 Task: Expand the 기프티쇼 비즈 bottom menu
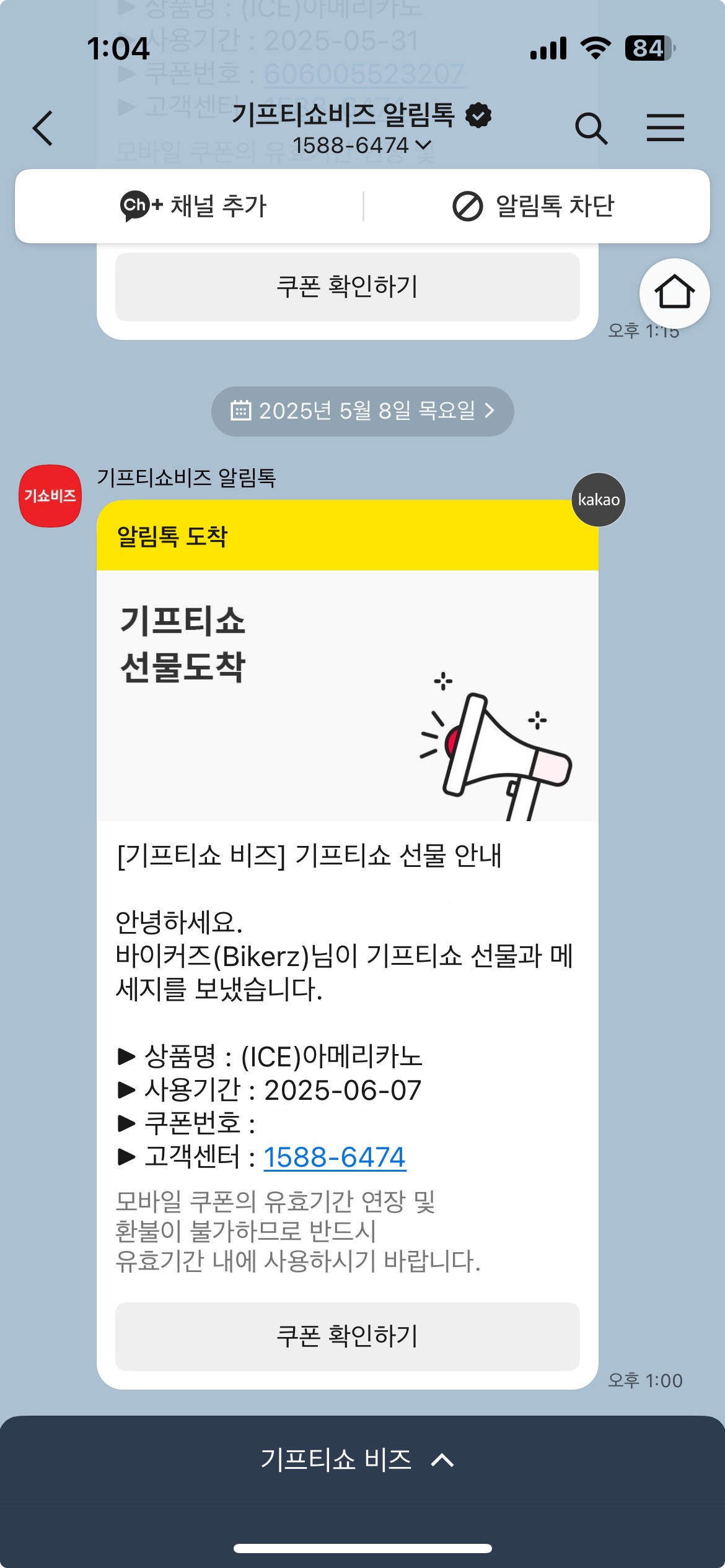coord(358,1460)
